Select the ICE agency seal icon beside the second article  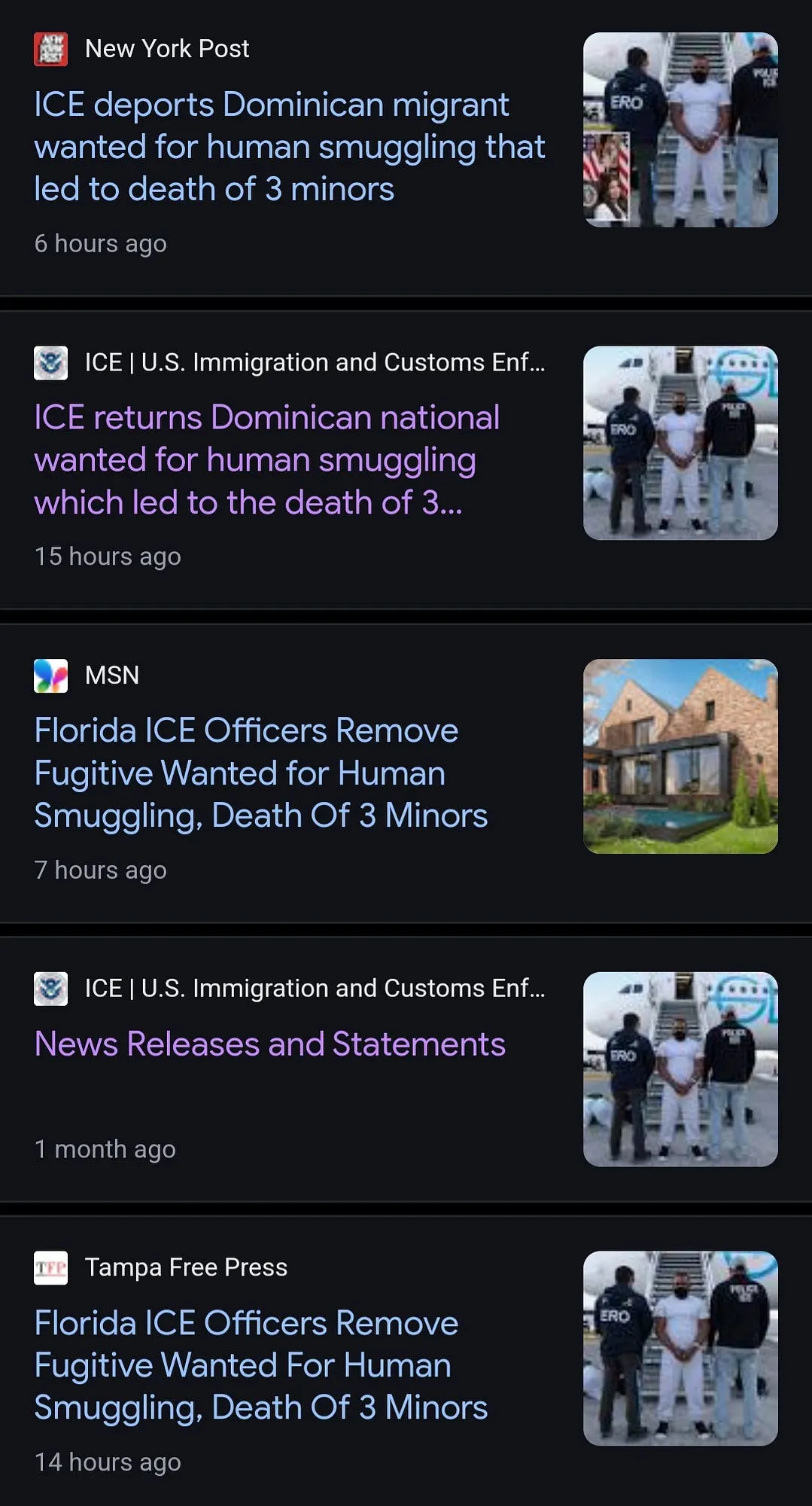[x=50, y=361]
